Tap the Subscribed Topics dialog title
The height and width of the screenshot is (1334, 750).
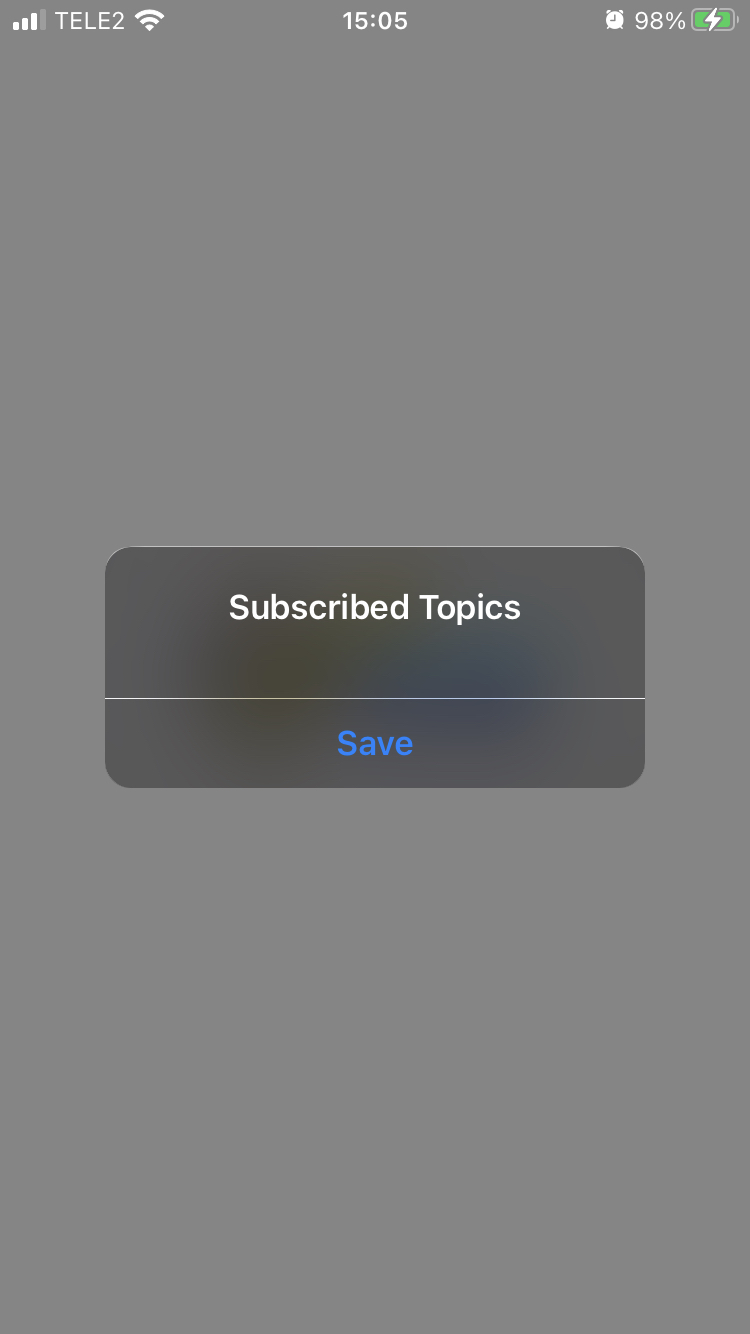375,607
